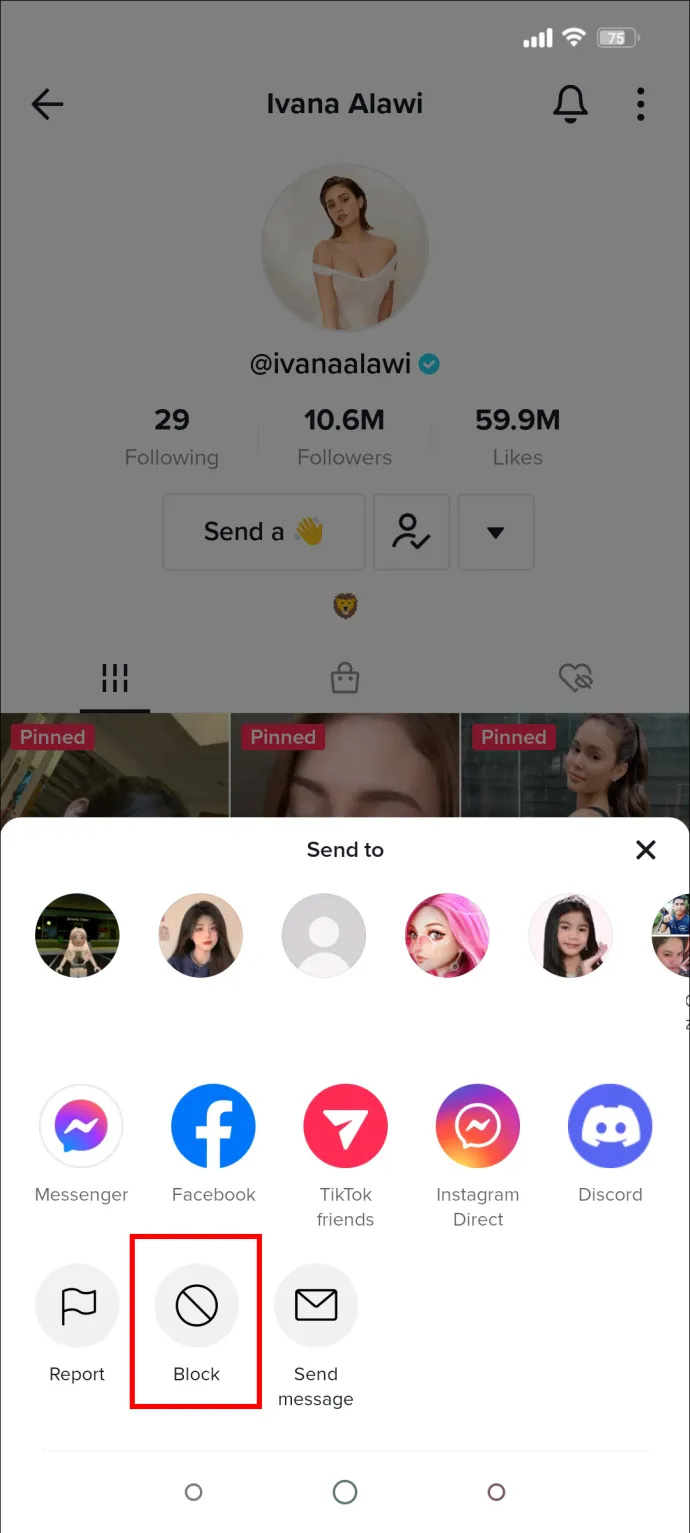Close the Send to sheet
Screen dimensions: 690x1533
point(646,850)
